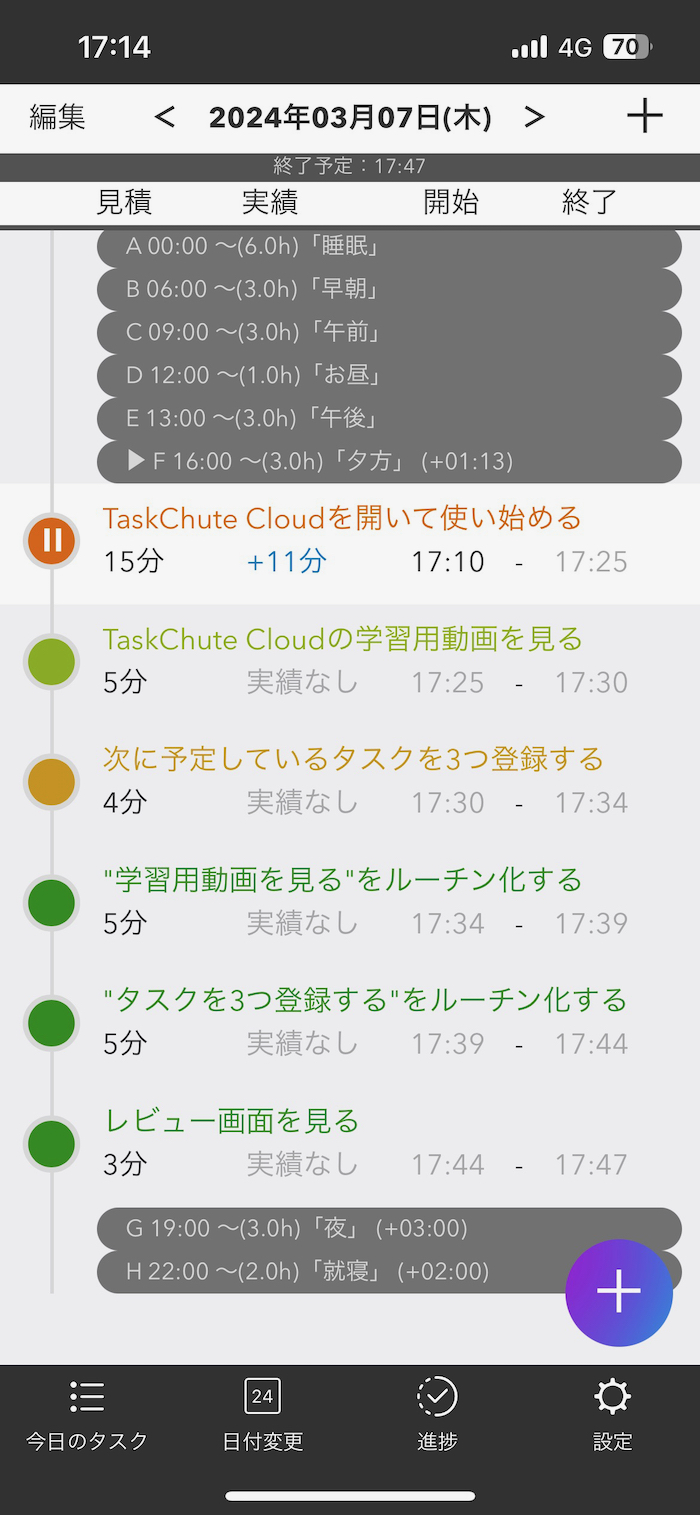
Task: Go to the previous day arrow
Action: 165,118
